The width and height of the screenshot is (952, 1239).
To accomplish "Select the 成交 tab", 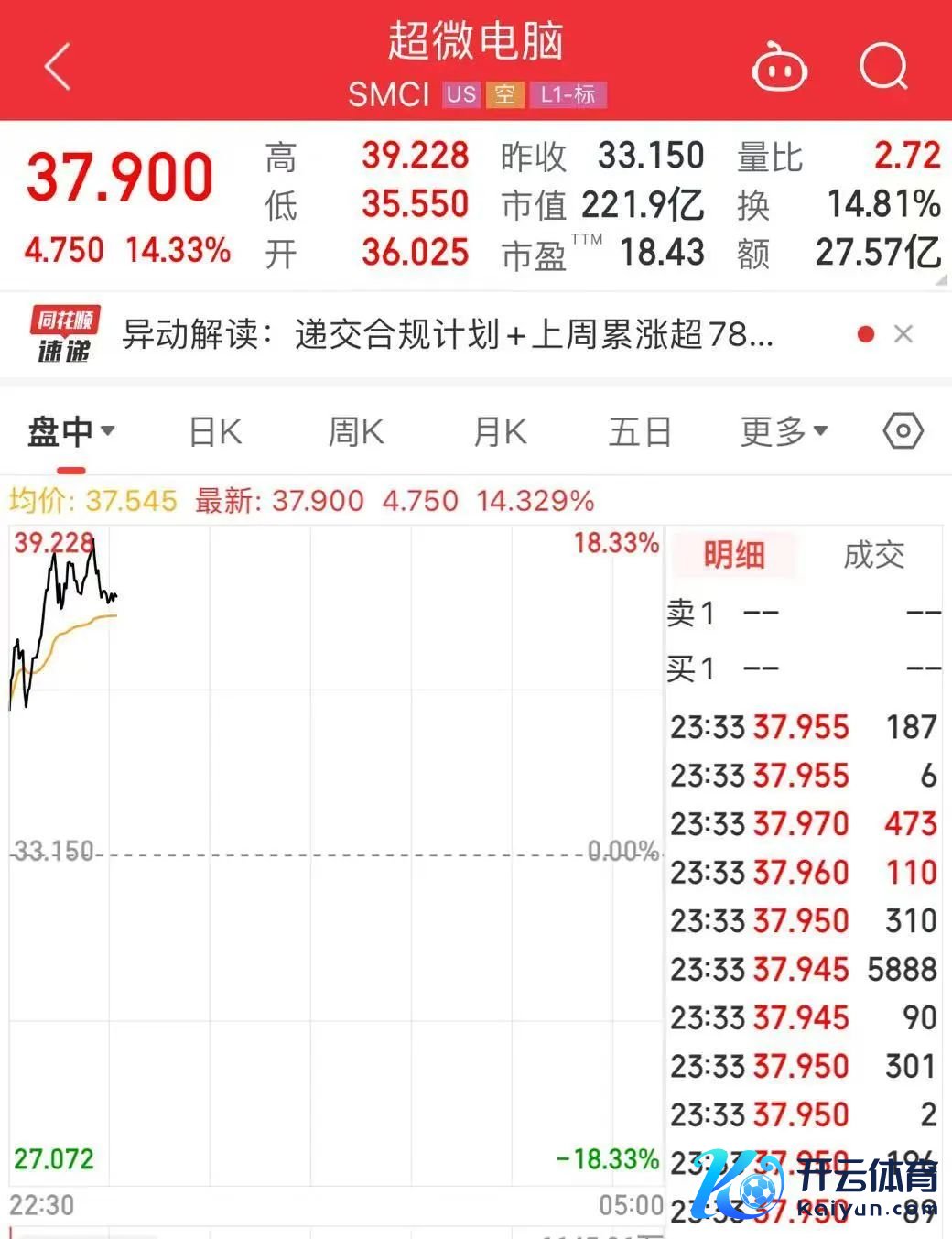I will [x=873, y=555].
